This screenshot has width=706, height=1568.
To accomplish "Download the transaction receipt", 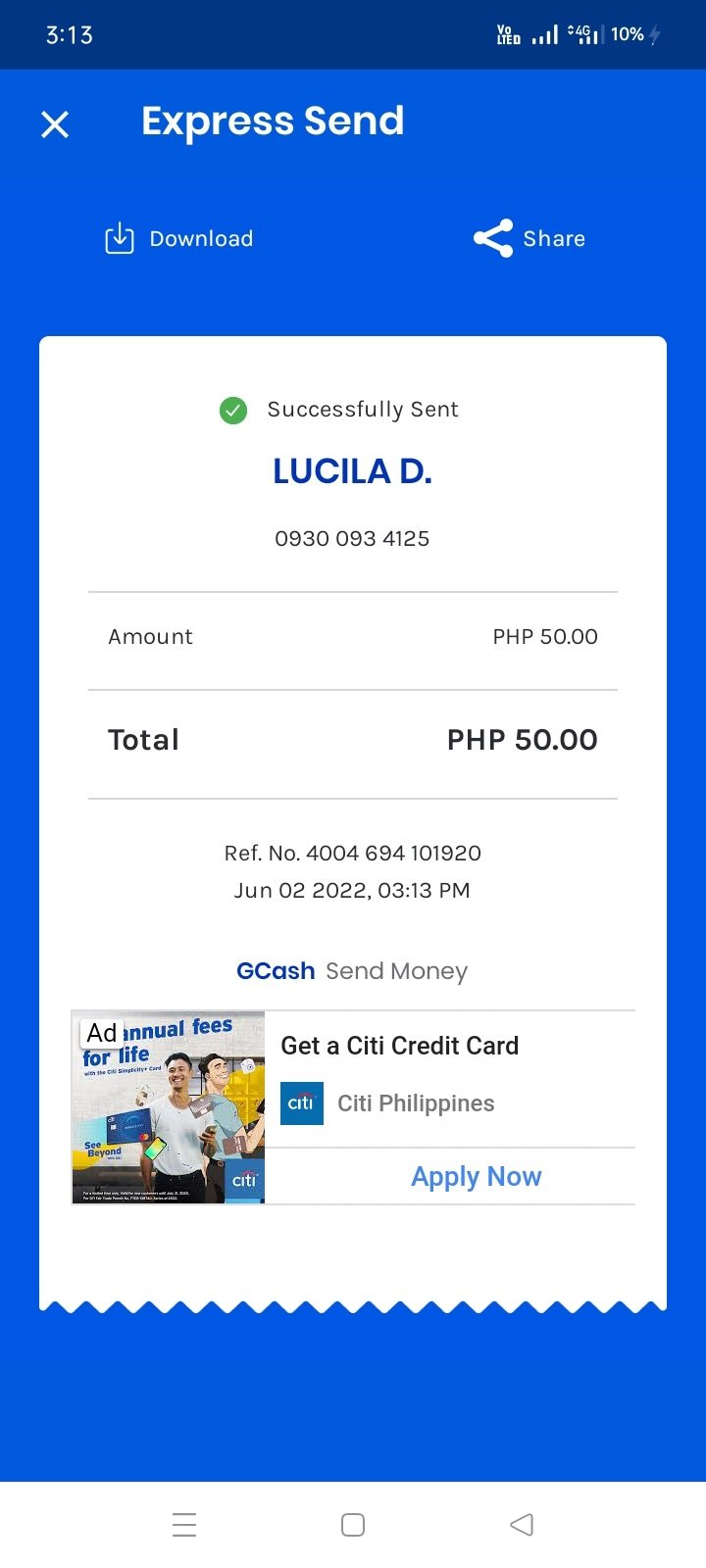I will [x=179, y=238].
